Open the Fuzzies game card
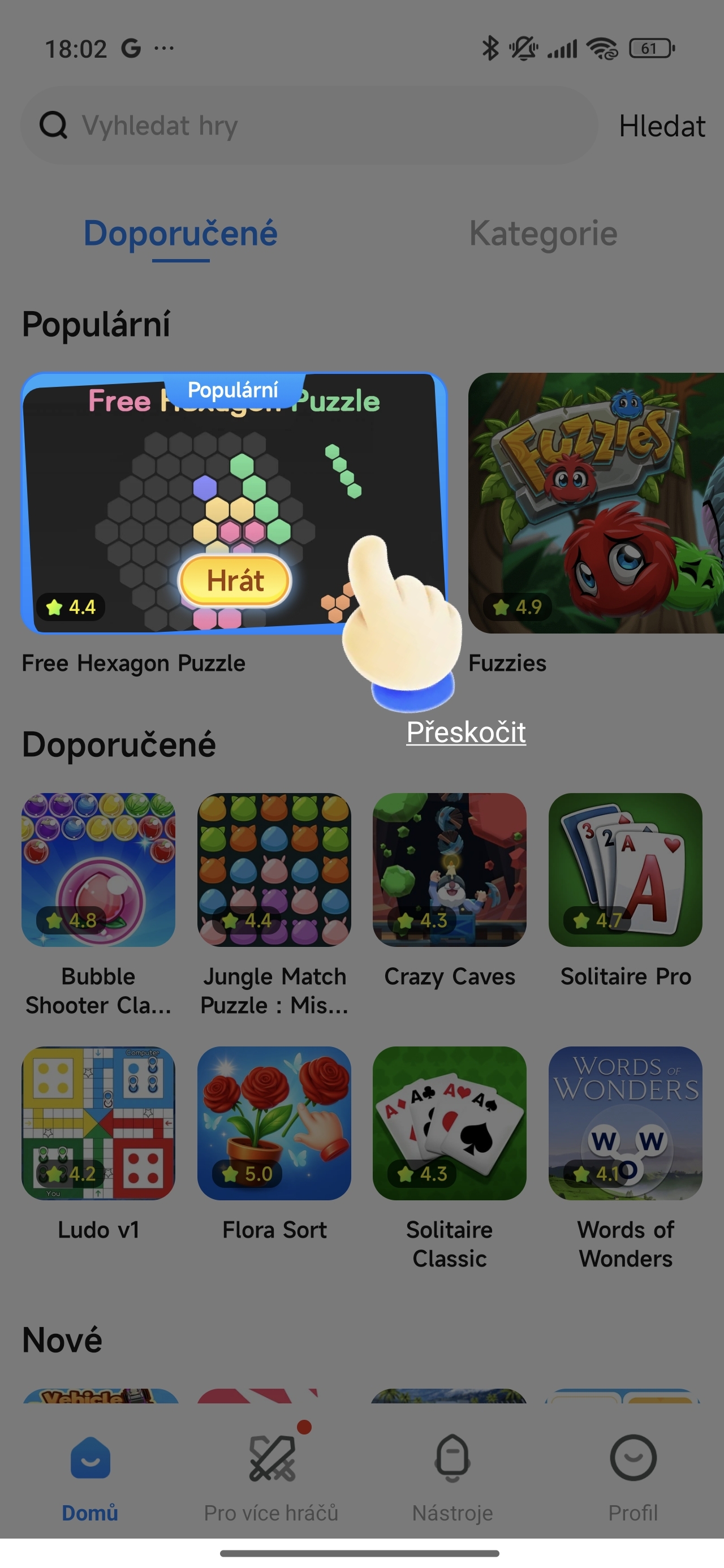Screen dimensions: 724x1568 (x=596, y=503)
